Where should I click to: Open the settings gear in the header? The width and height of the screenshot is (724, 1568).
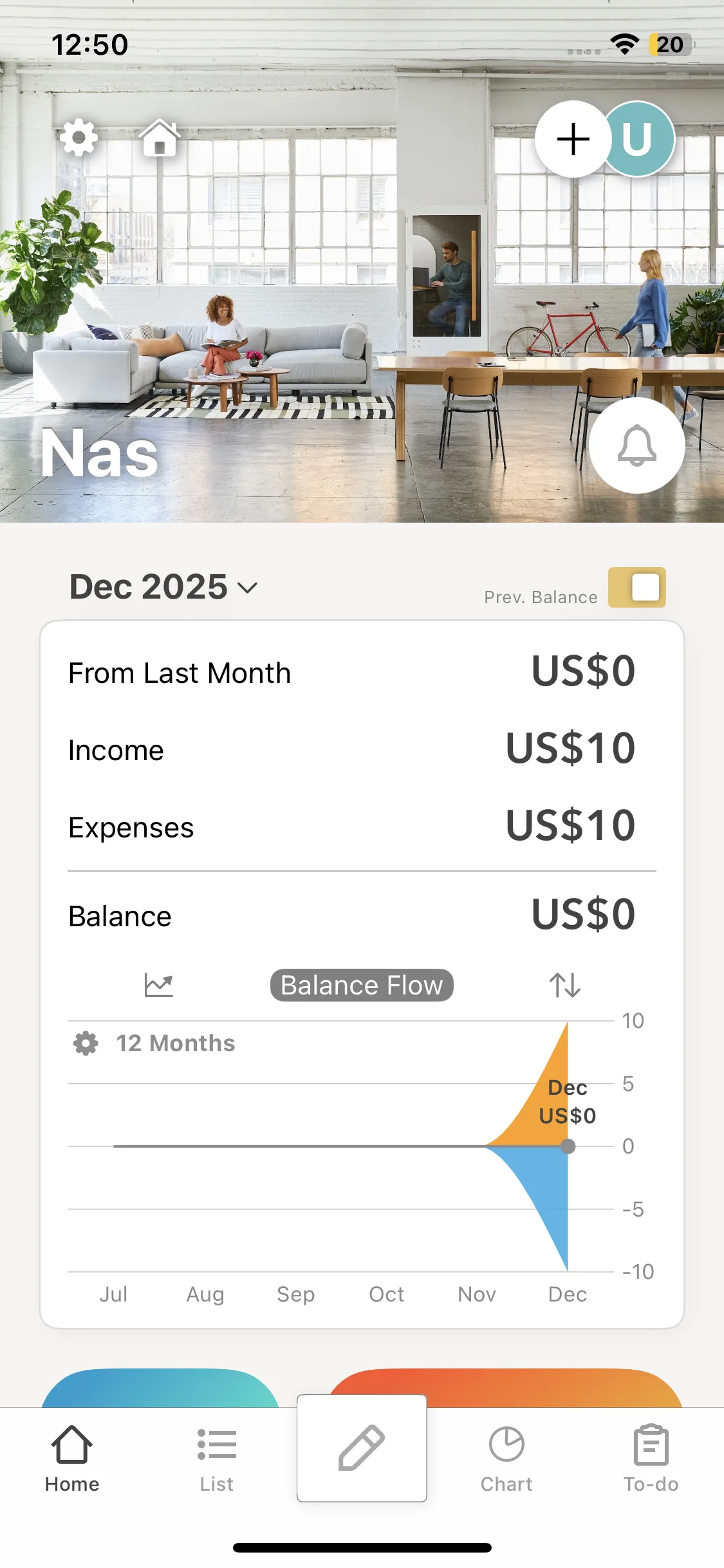point(79,137)
